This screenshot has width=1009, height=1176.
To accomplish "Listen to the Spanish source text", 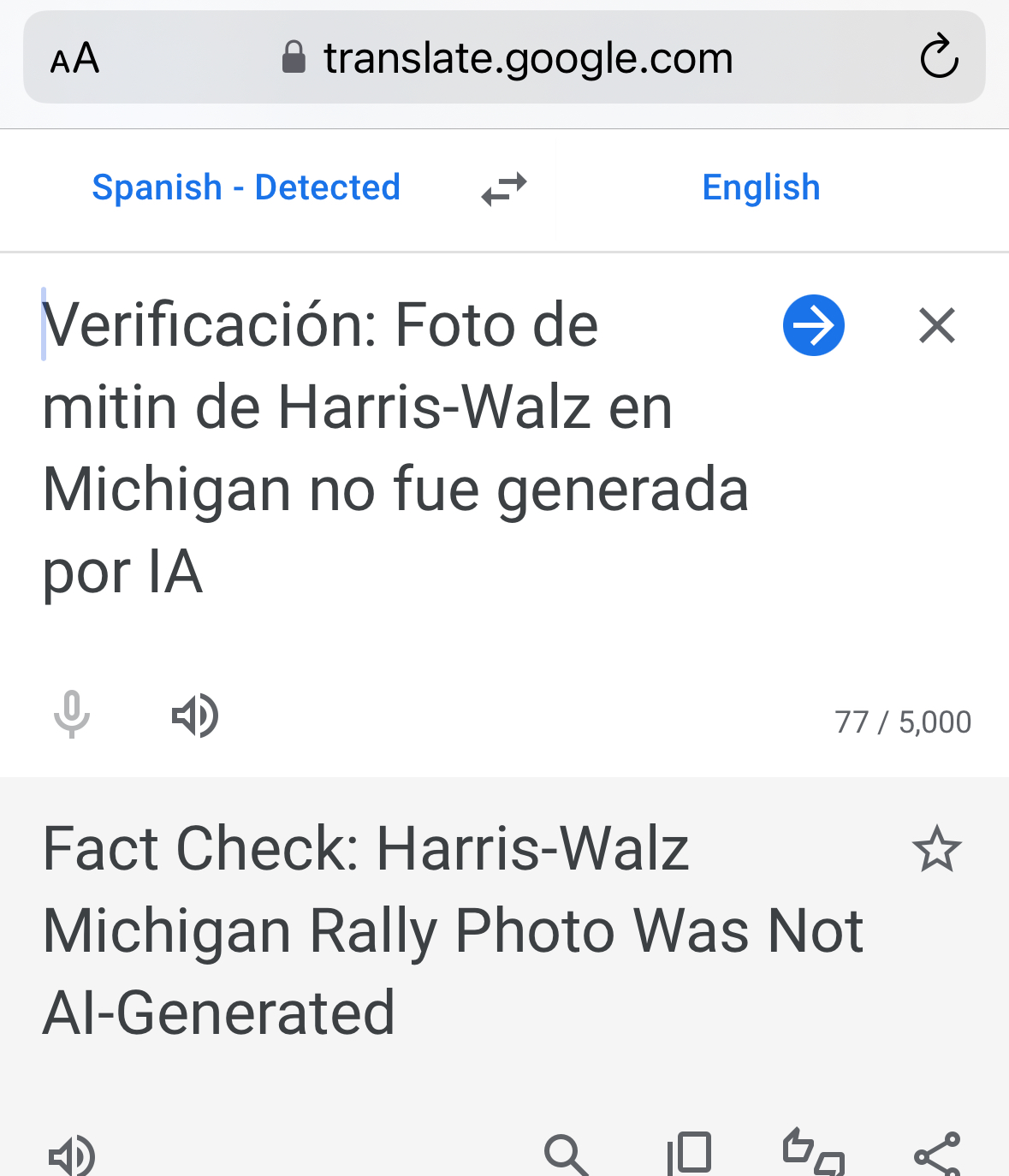I will 195,716.
